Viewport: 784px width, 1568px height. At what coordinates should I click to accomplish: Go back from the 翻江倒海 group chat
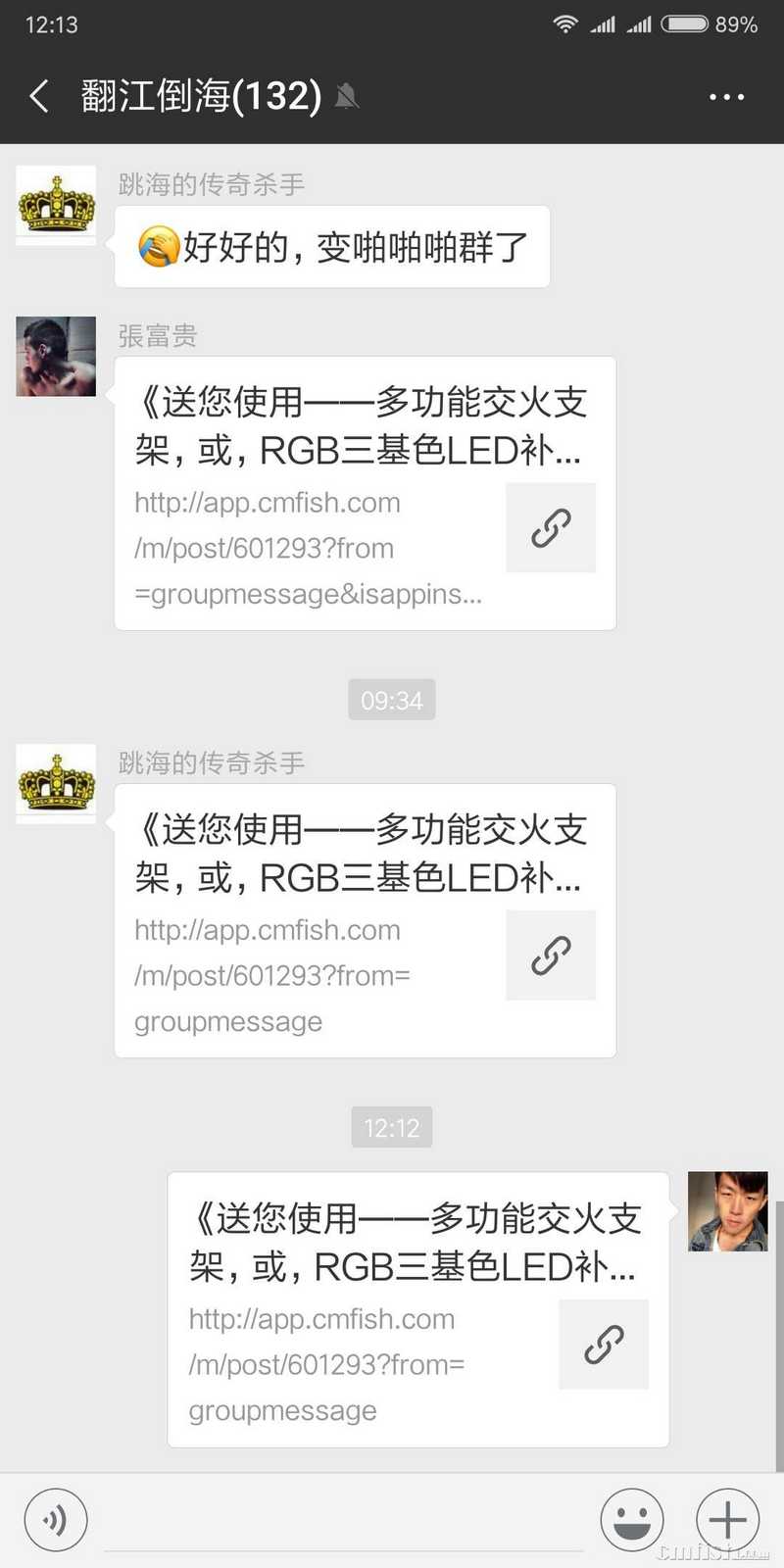tap(39, 96)
